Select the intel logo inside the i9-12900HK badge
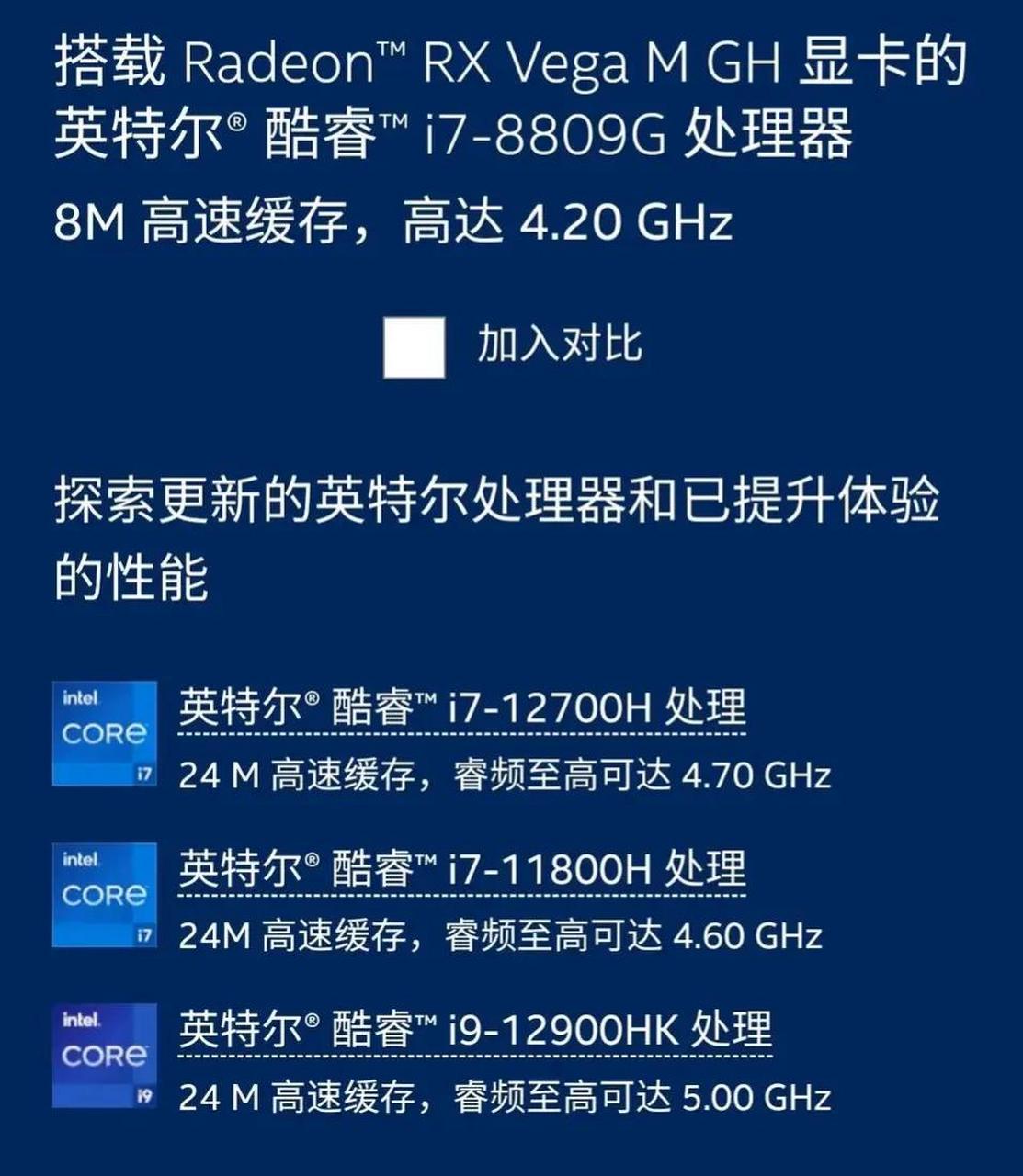Screen dimensions: 1023x1176 [83, 1020]
